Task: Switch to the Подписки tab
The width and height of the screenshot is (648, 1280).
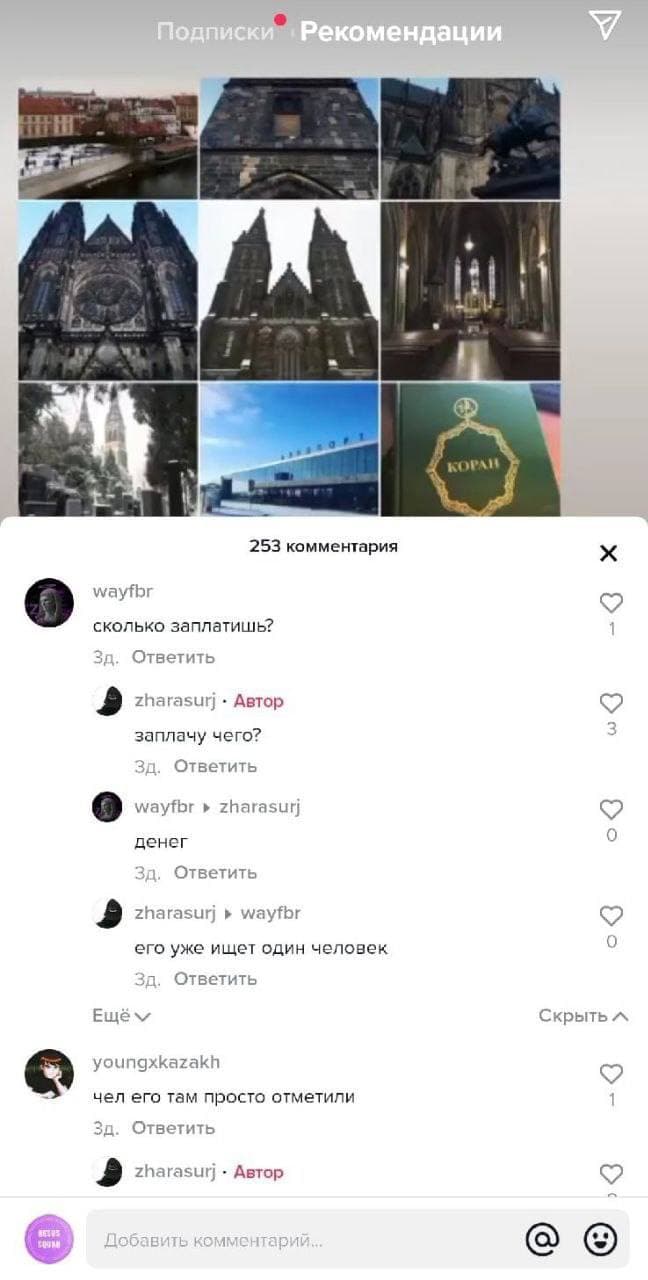Action: 214,32
